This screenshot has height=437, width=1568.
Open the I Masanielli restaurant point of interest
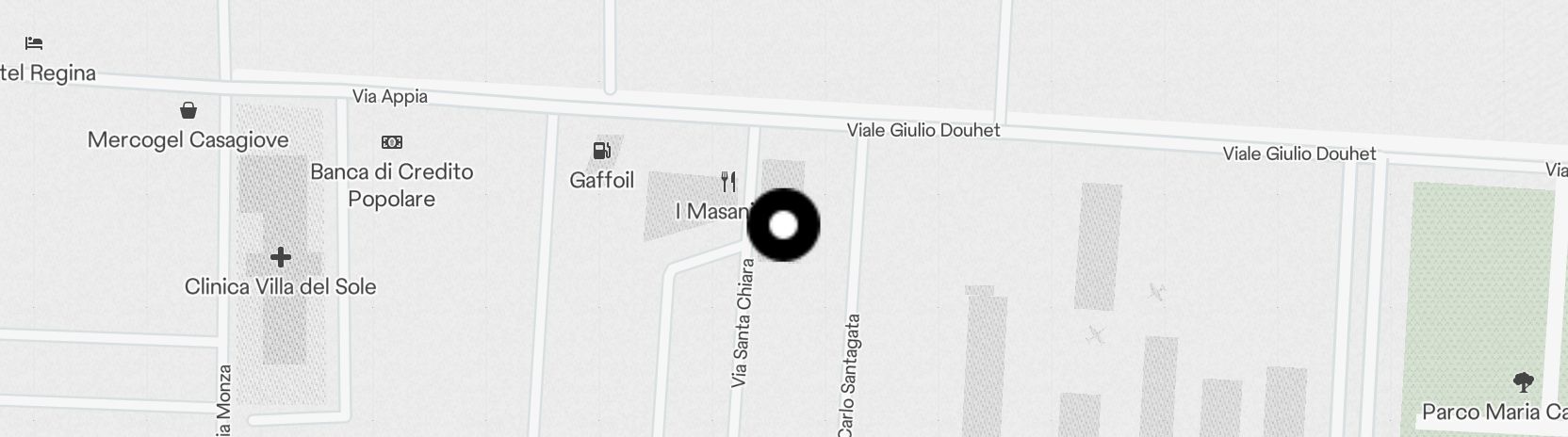[x=727, y=181]
